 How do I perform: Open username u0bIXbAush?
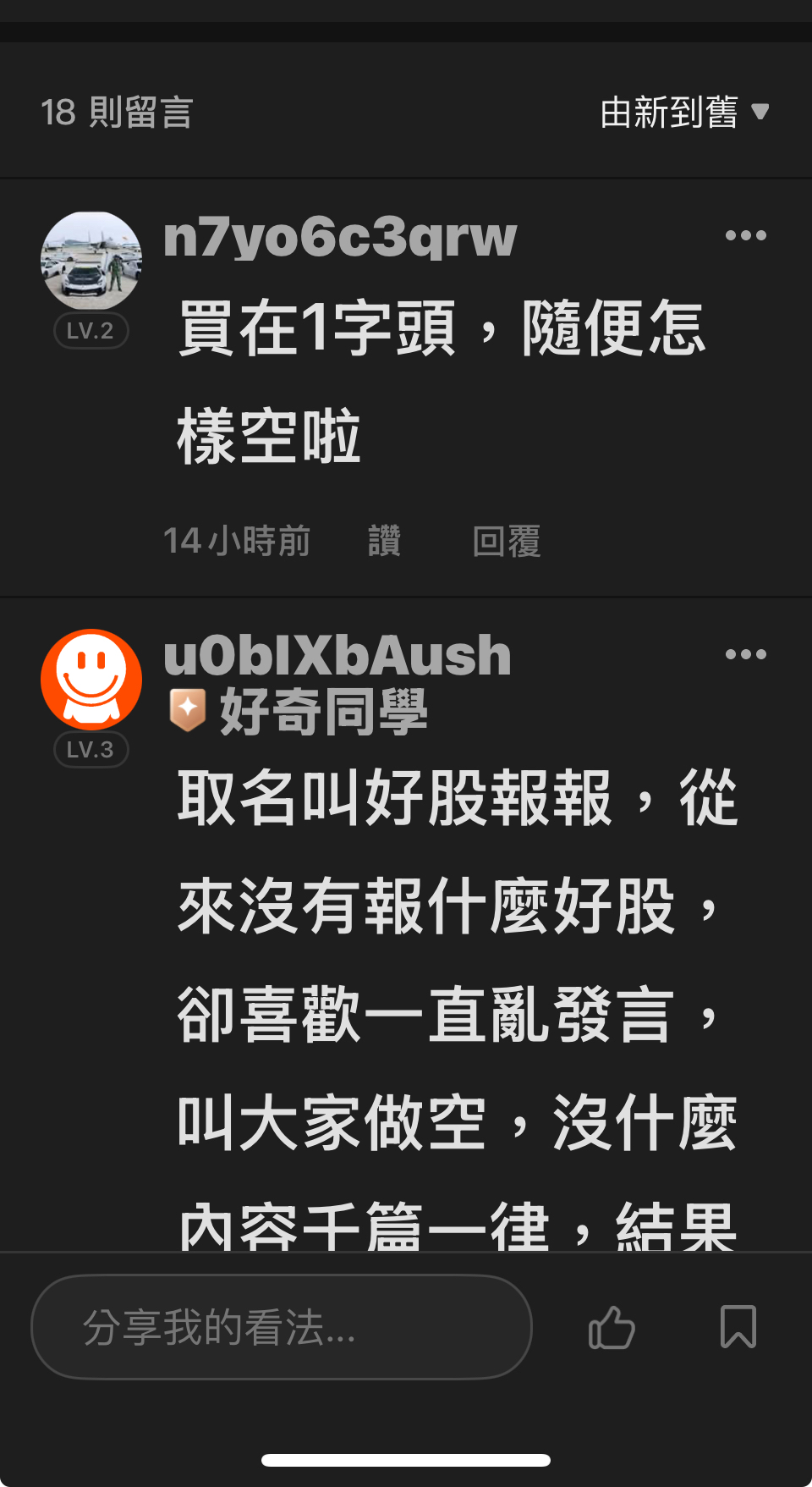(x=337, y=655)
